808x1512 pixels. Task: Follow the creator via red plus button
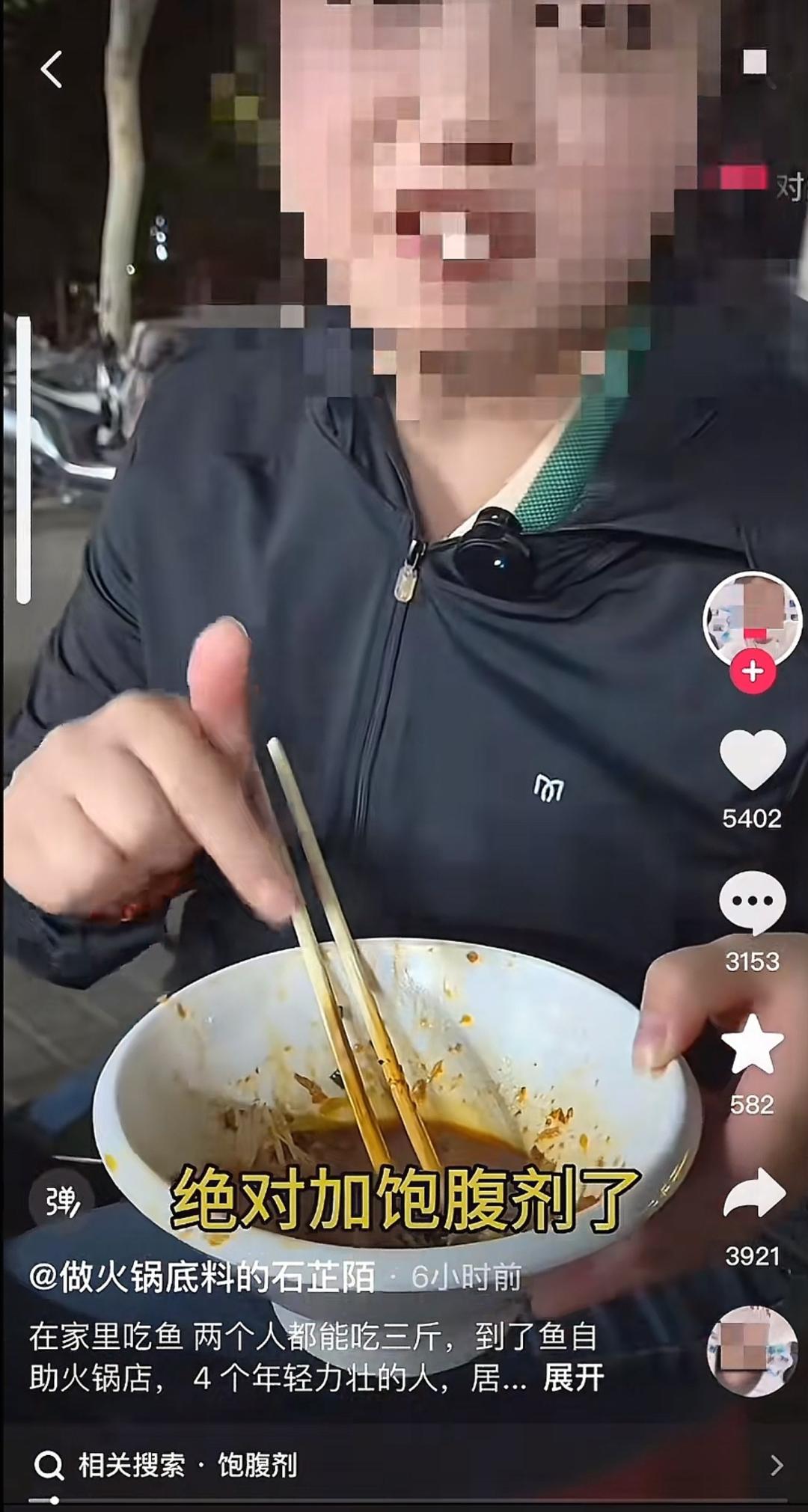point(753,671)
